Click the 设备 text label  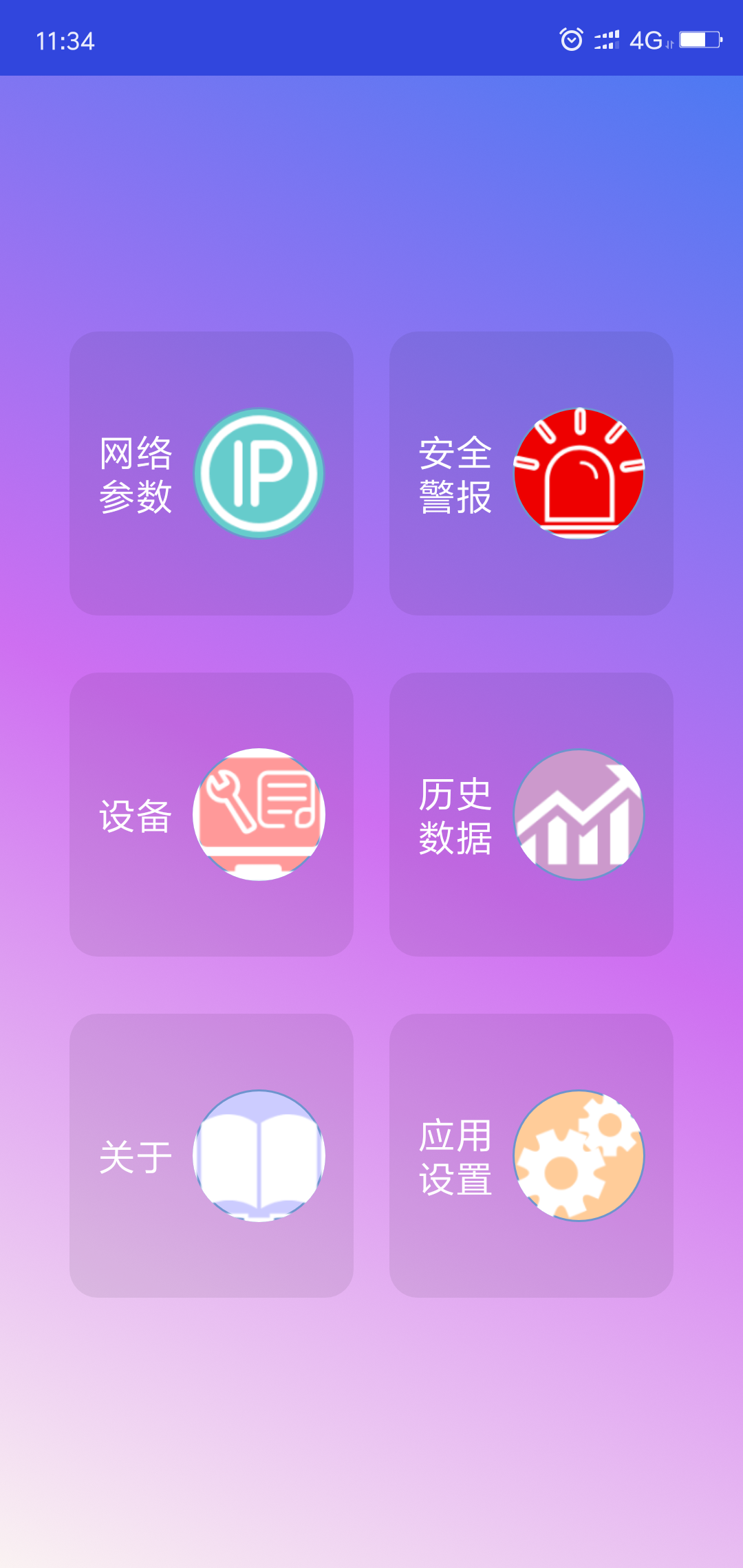[136, 816]
